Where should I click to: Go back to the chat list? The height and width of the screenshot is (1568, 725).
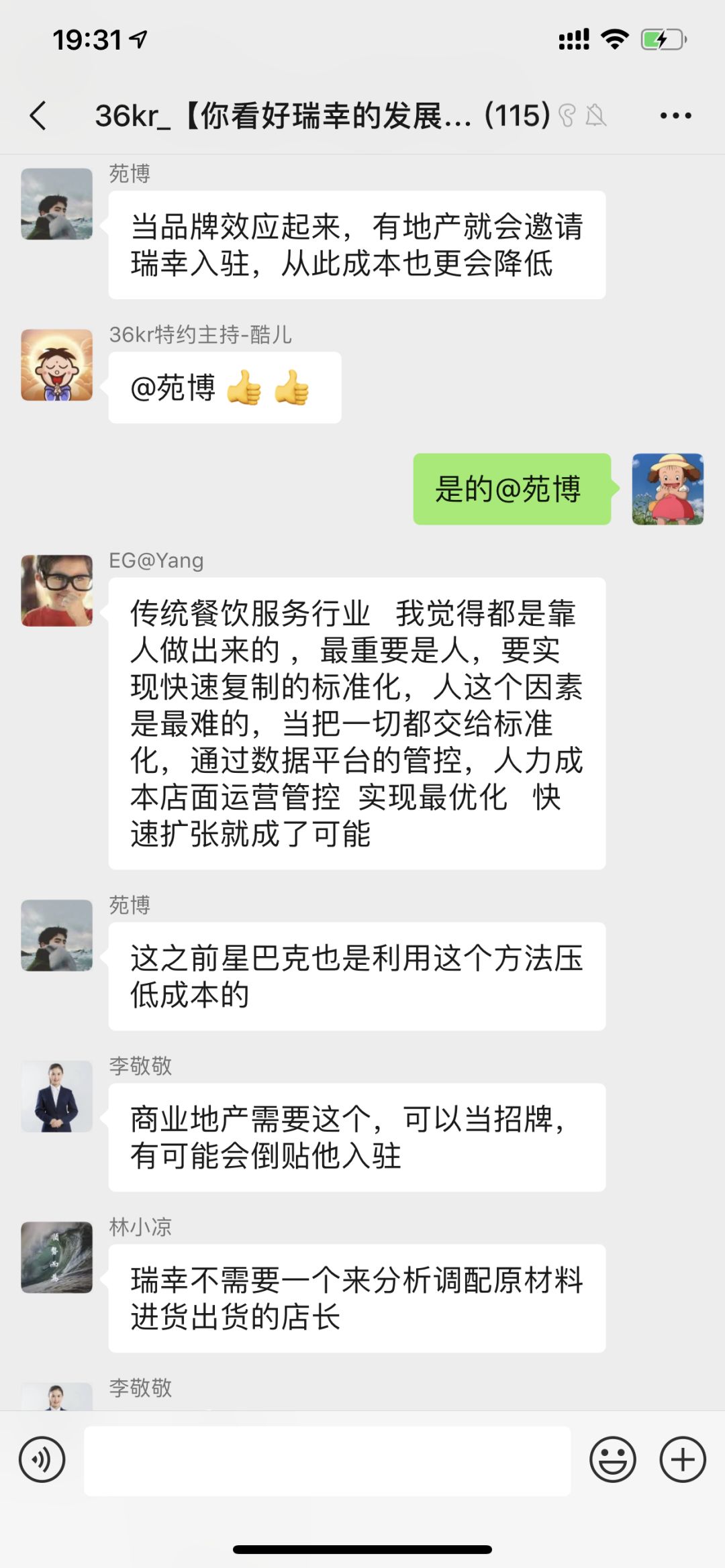pos(39,115)
